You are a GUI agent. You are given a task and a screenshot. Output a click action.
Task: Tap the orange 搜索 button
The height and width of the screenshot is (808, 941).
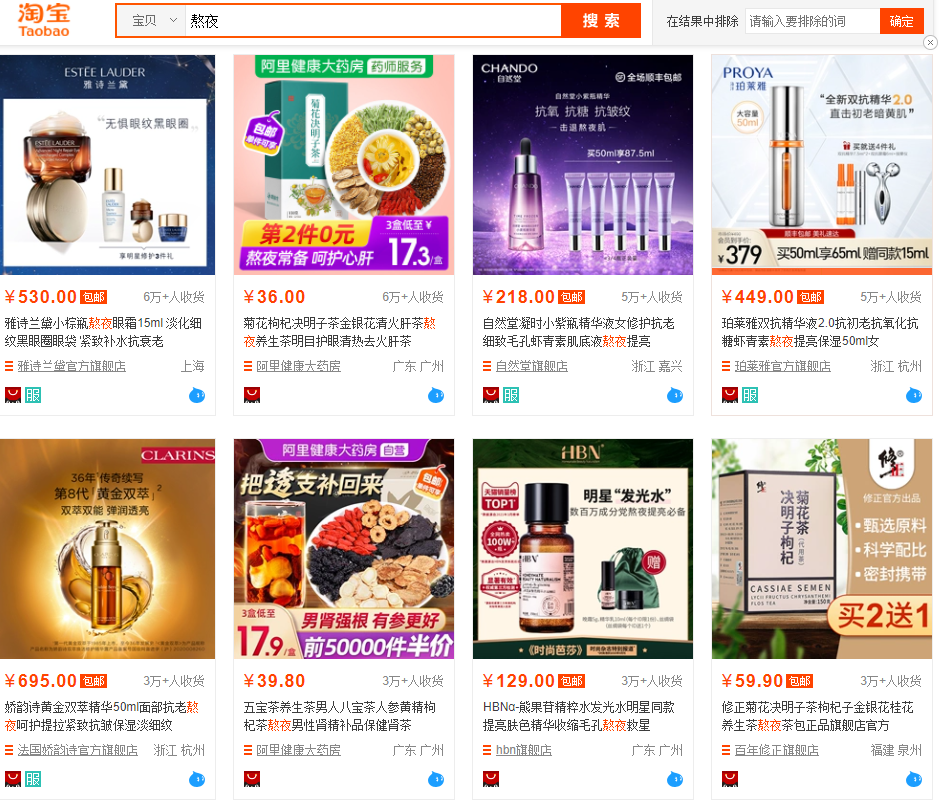(600, 21)
